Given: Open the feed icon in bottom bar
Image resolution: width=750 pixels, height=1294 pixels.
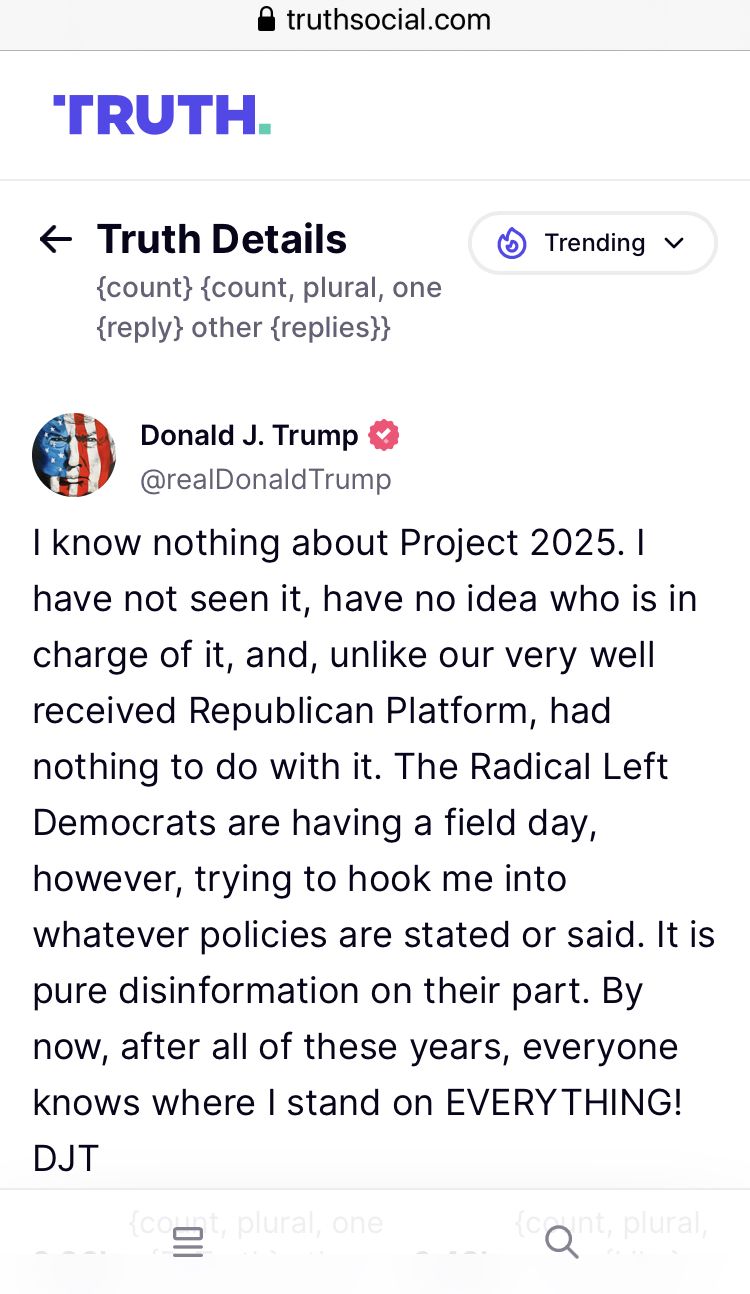Looking at the screenshot, I should coord(188,1242).
